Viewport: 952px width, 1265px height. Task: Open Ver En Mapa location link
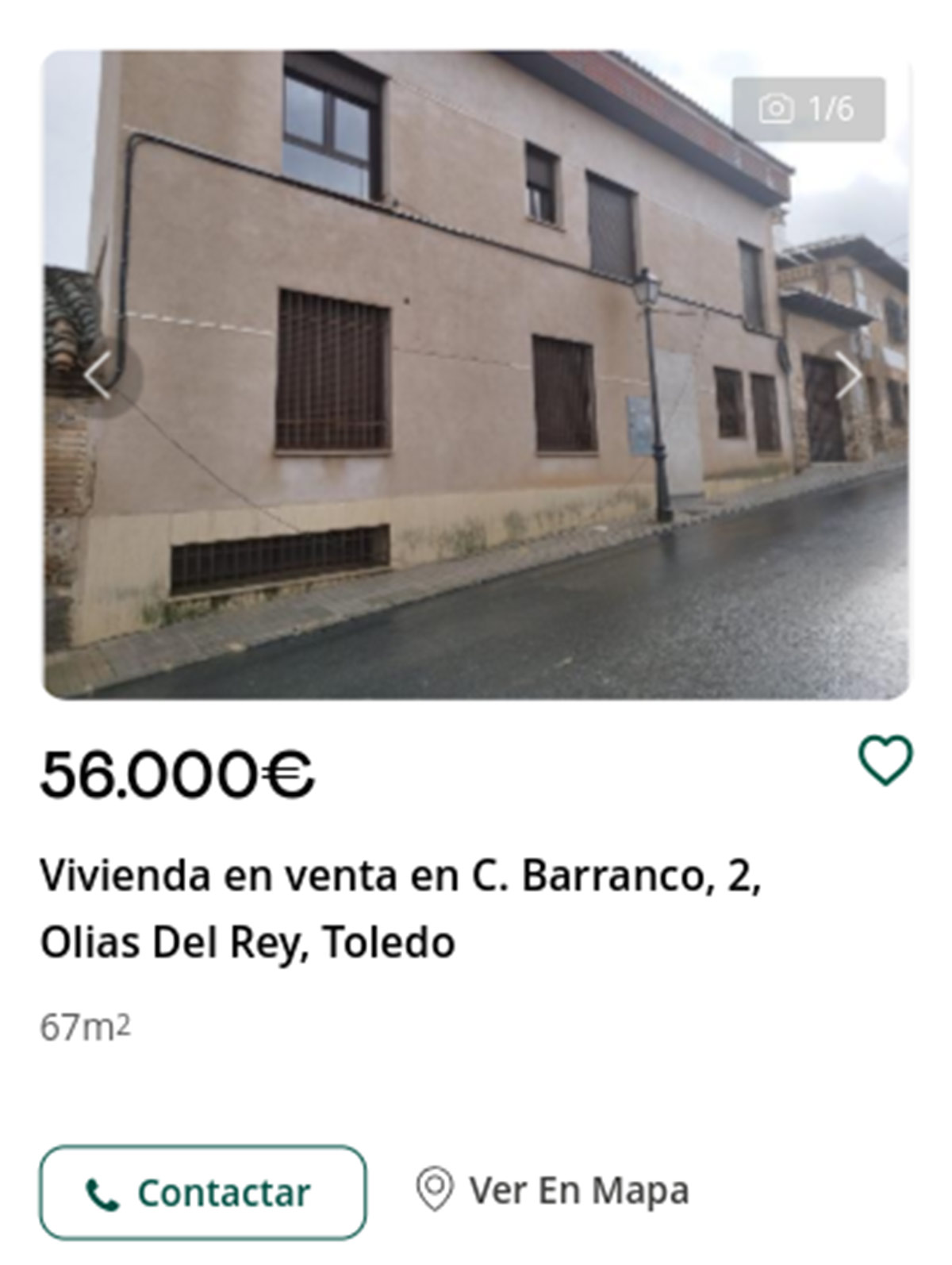point(553,1190)
